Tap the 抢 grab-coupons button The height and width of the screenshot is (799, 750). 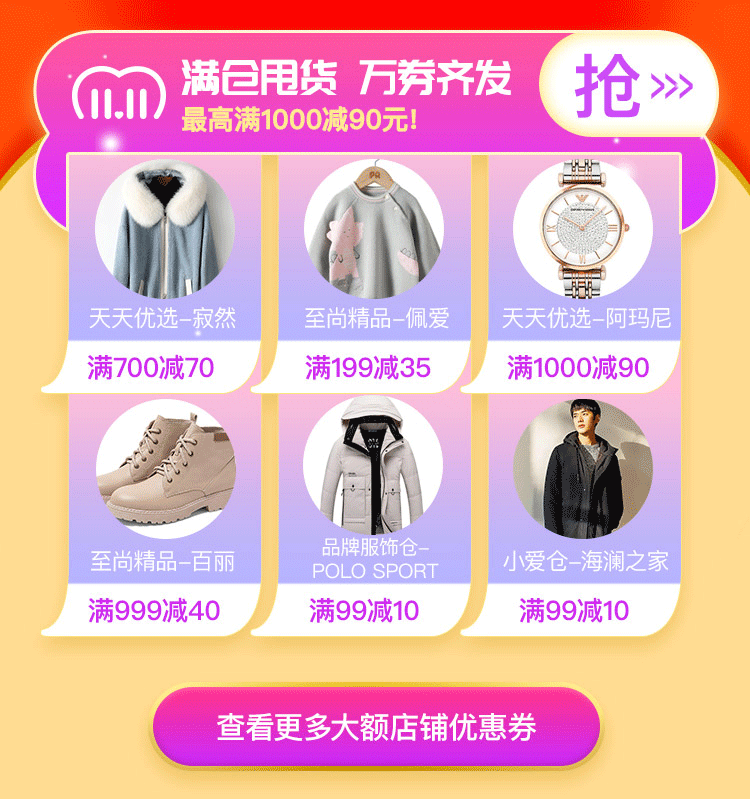[630, 85]
